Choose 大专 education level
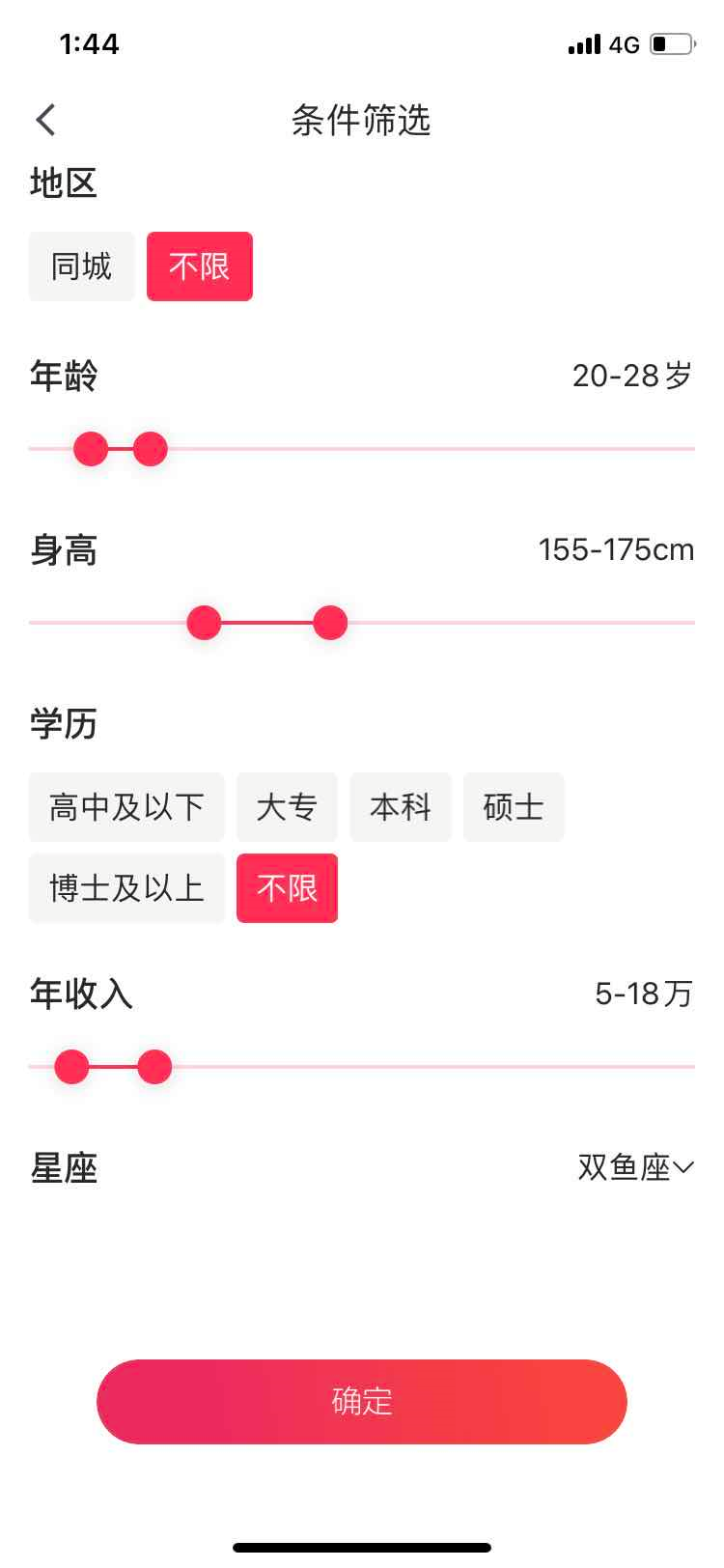The height and width of the screenshot is (1568, 724). pos(287,807)
